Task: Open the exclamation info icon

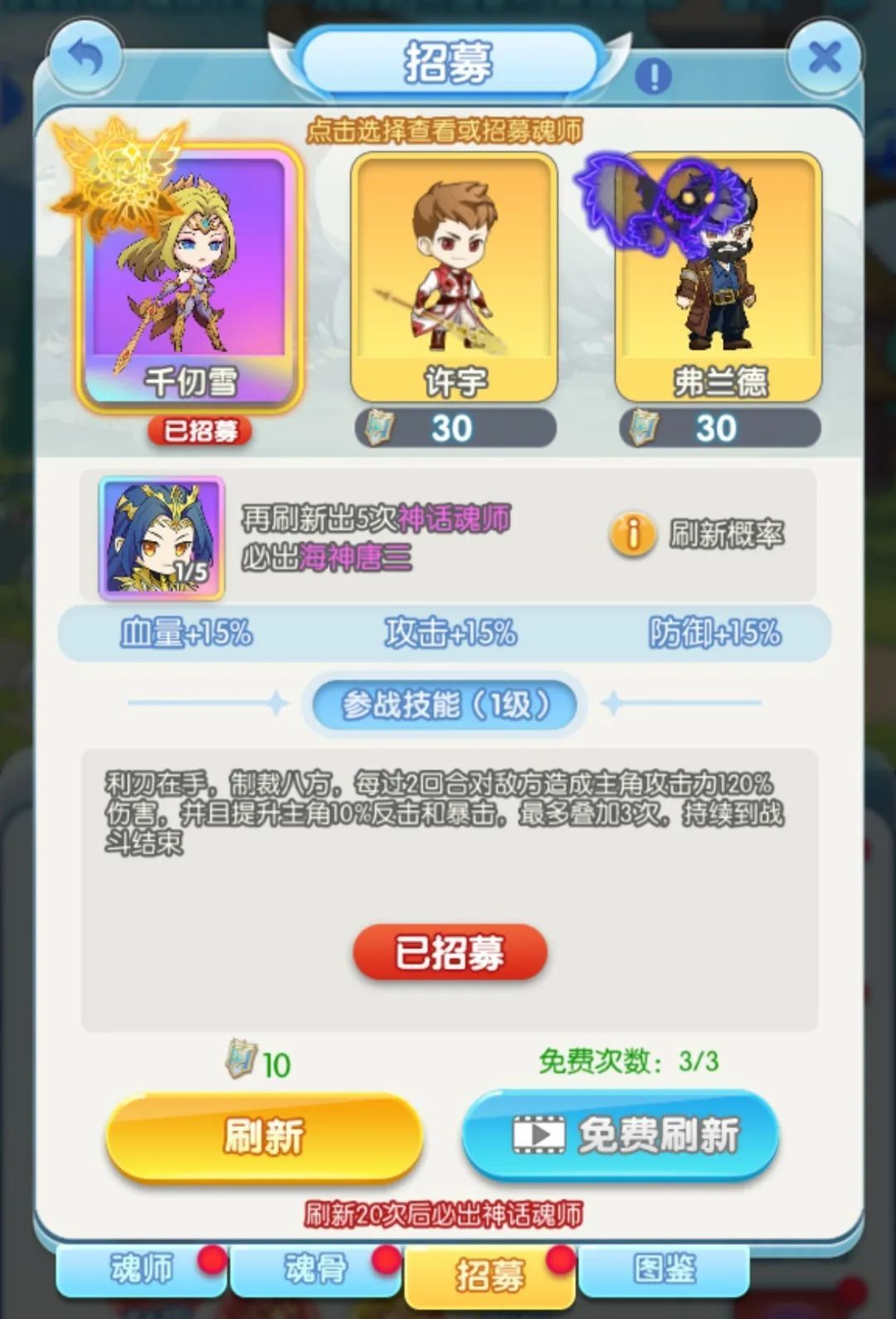Action: pos(653,78)
